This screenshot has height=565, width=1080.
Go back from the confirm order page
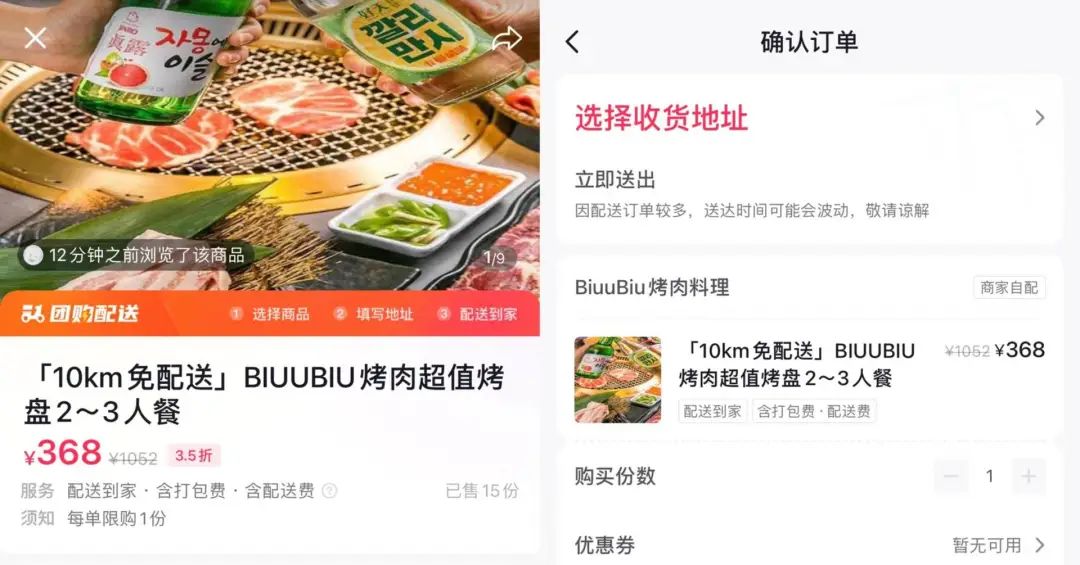(x=573, y=42)
